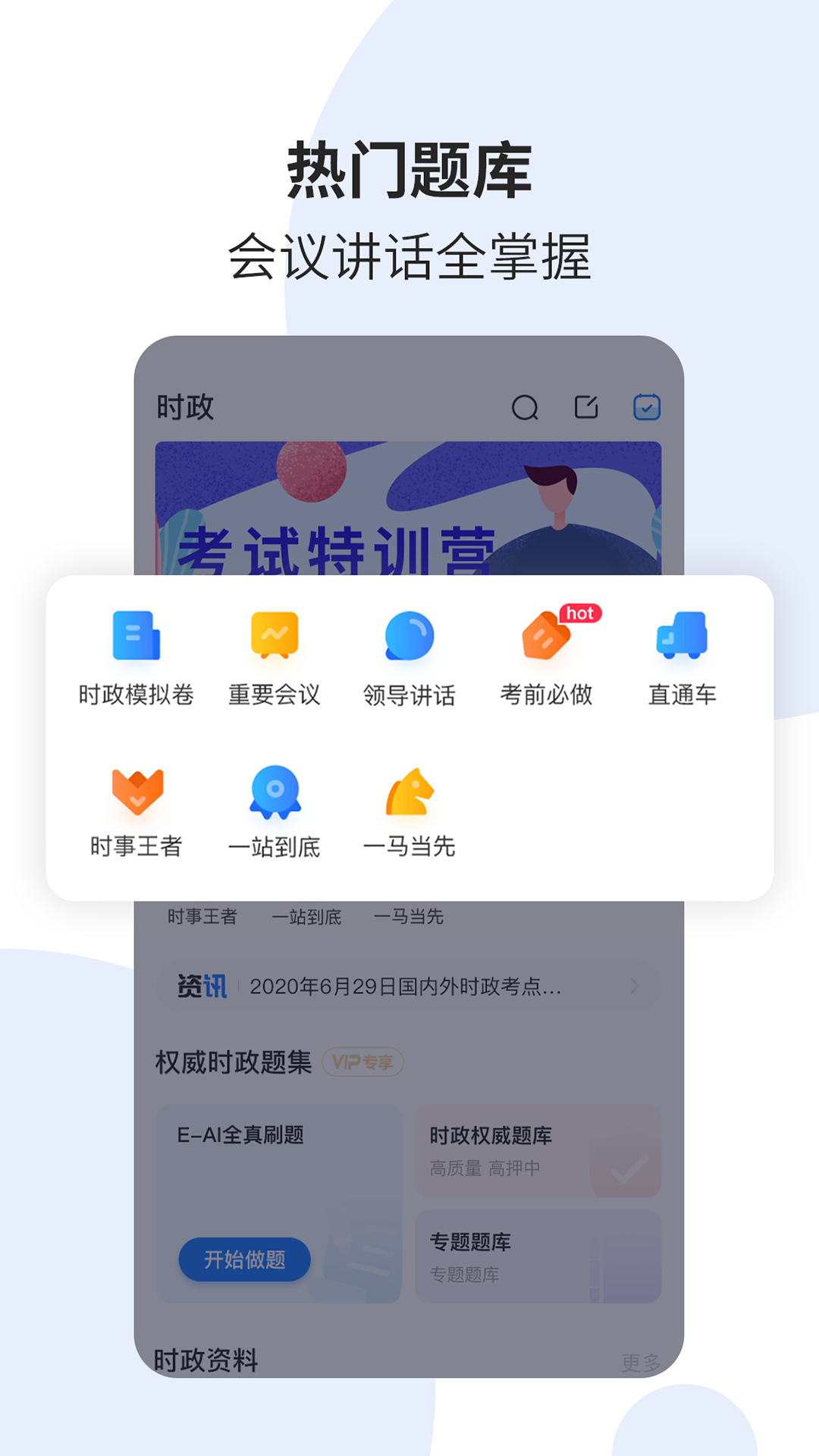Open search from the top bar
Screen dimensions: 819x1456
[525, 407]
